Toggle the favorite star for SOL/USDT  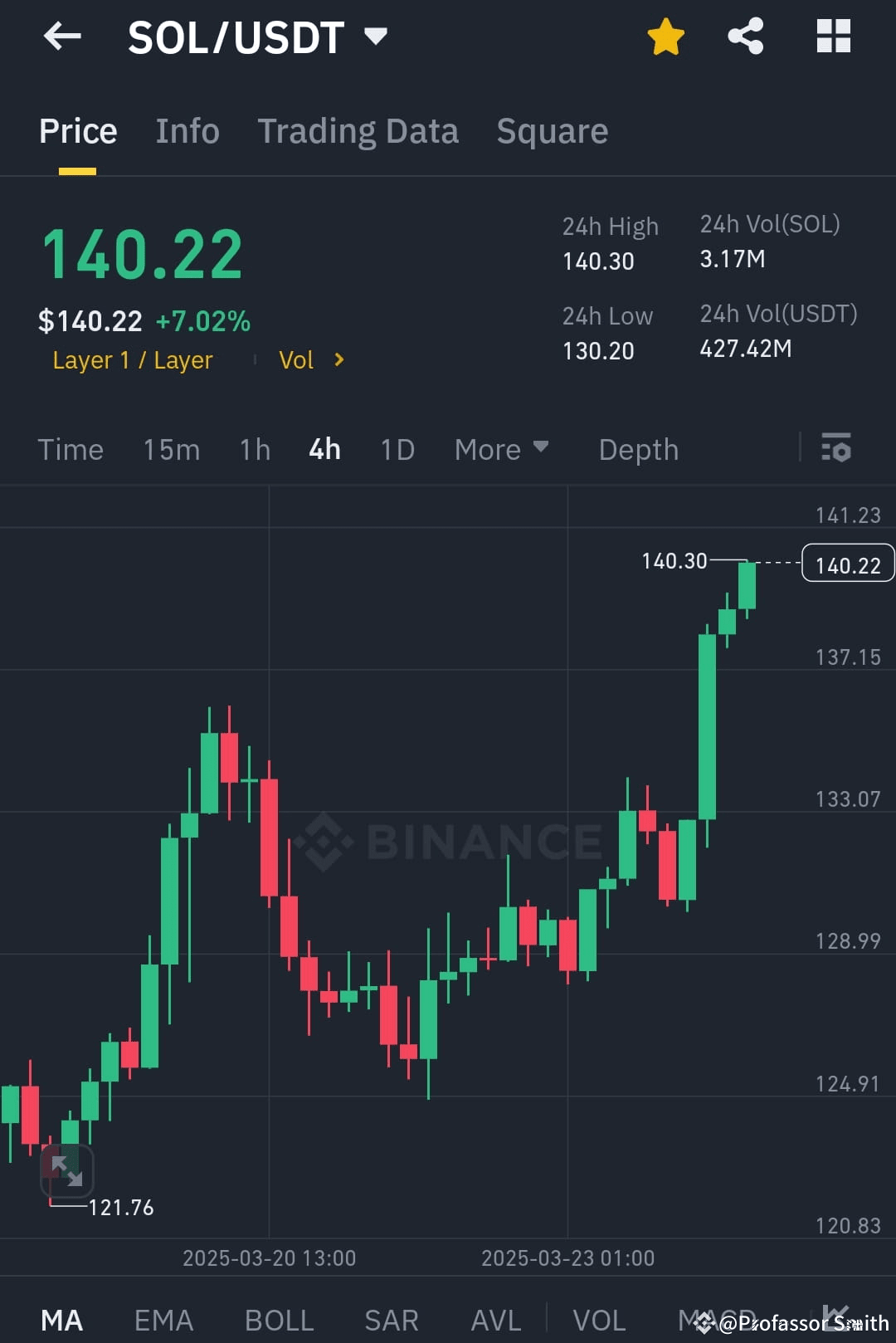(x=665, y=36)
